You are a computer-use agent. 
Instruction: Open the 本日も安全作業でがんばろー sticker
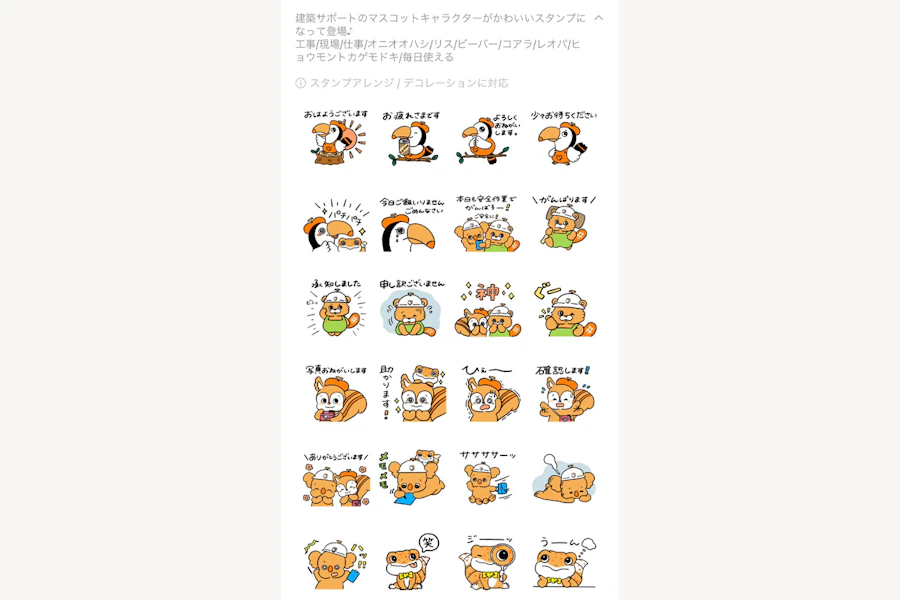(487, 224)
